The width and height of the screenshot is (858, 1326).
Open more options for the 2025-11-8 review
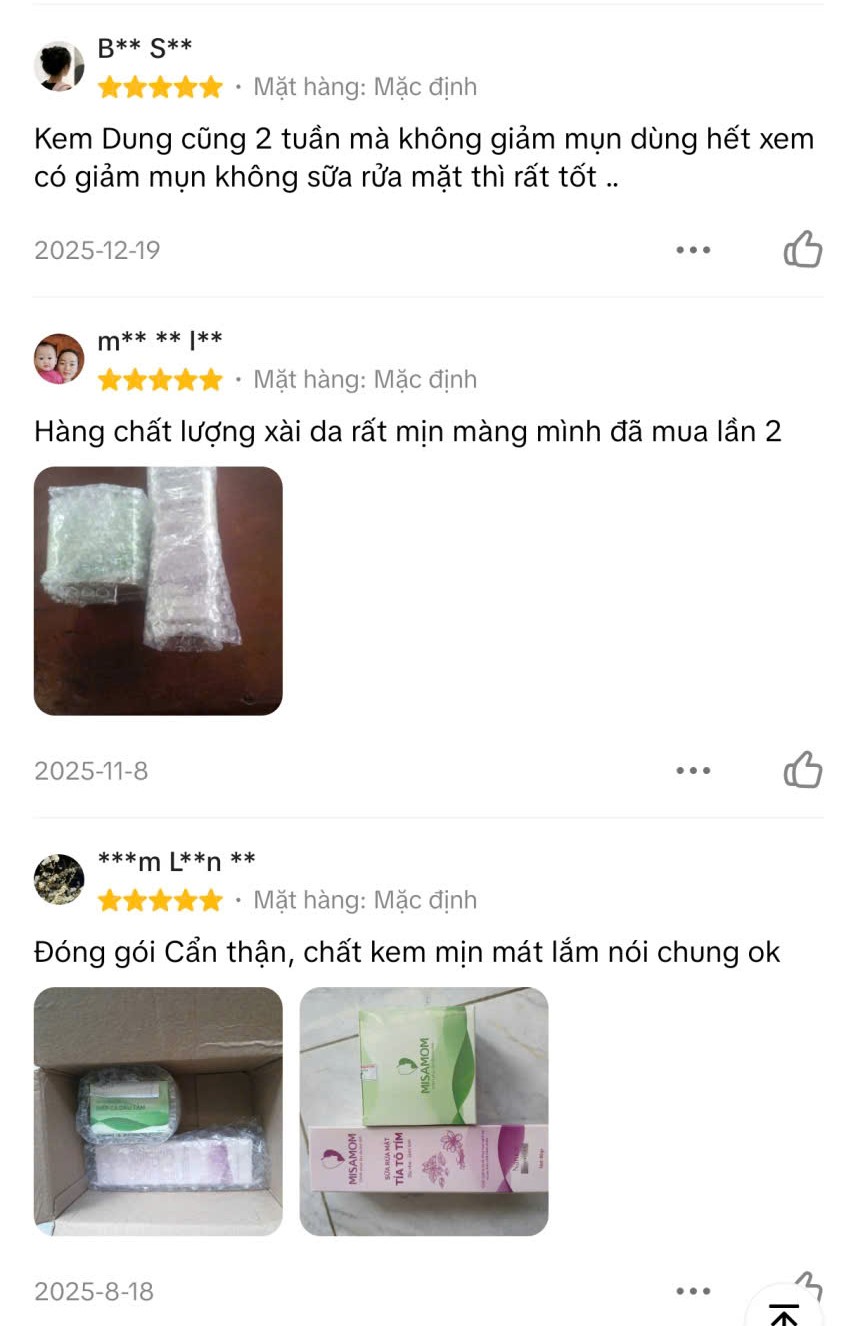(x=693, y=771)
